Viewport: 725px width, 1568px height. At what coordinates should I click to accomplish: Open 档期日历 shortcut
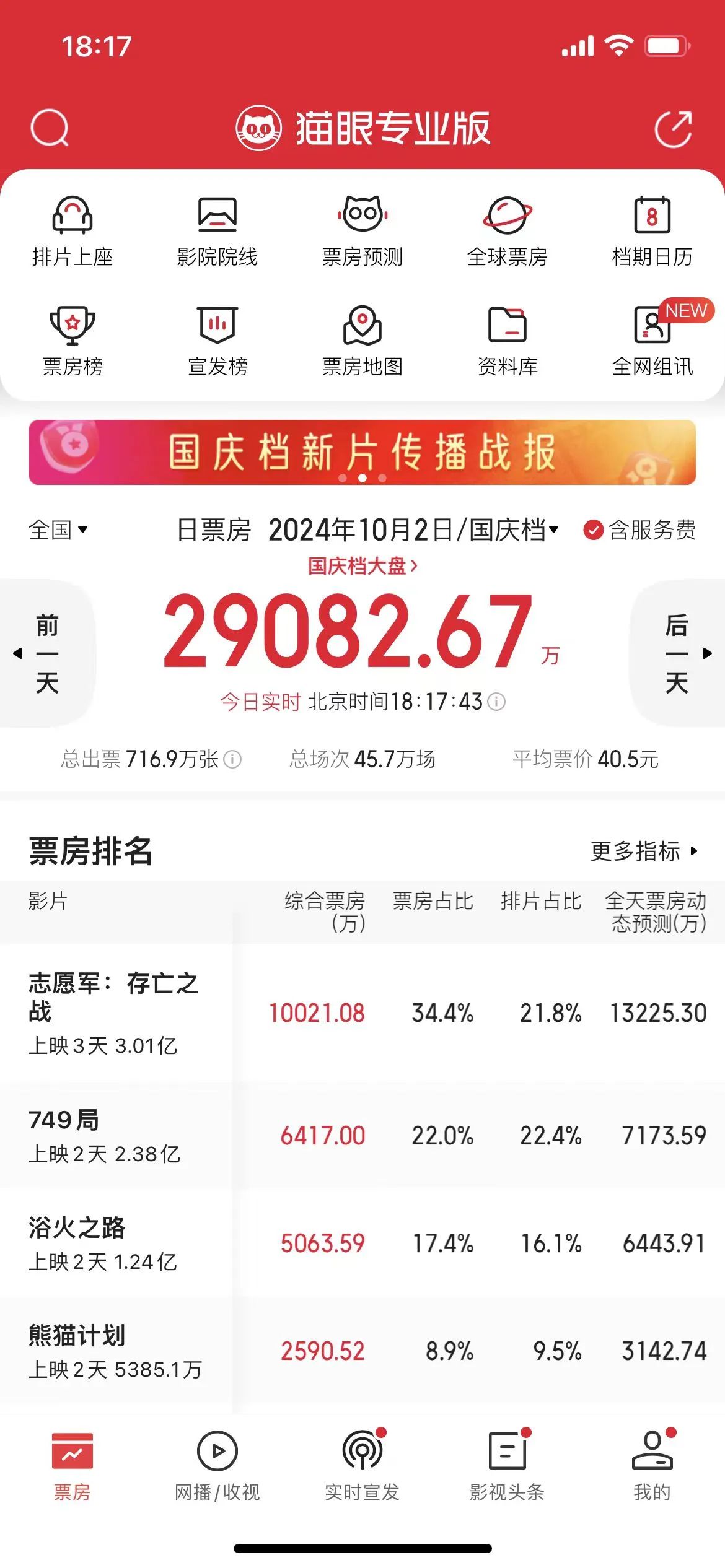(x=652, y=232)
